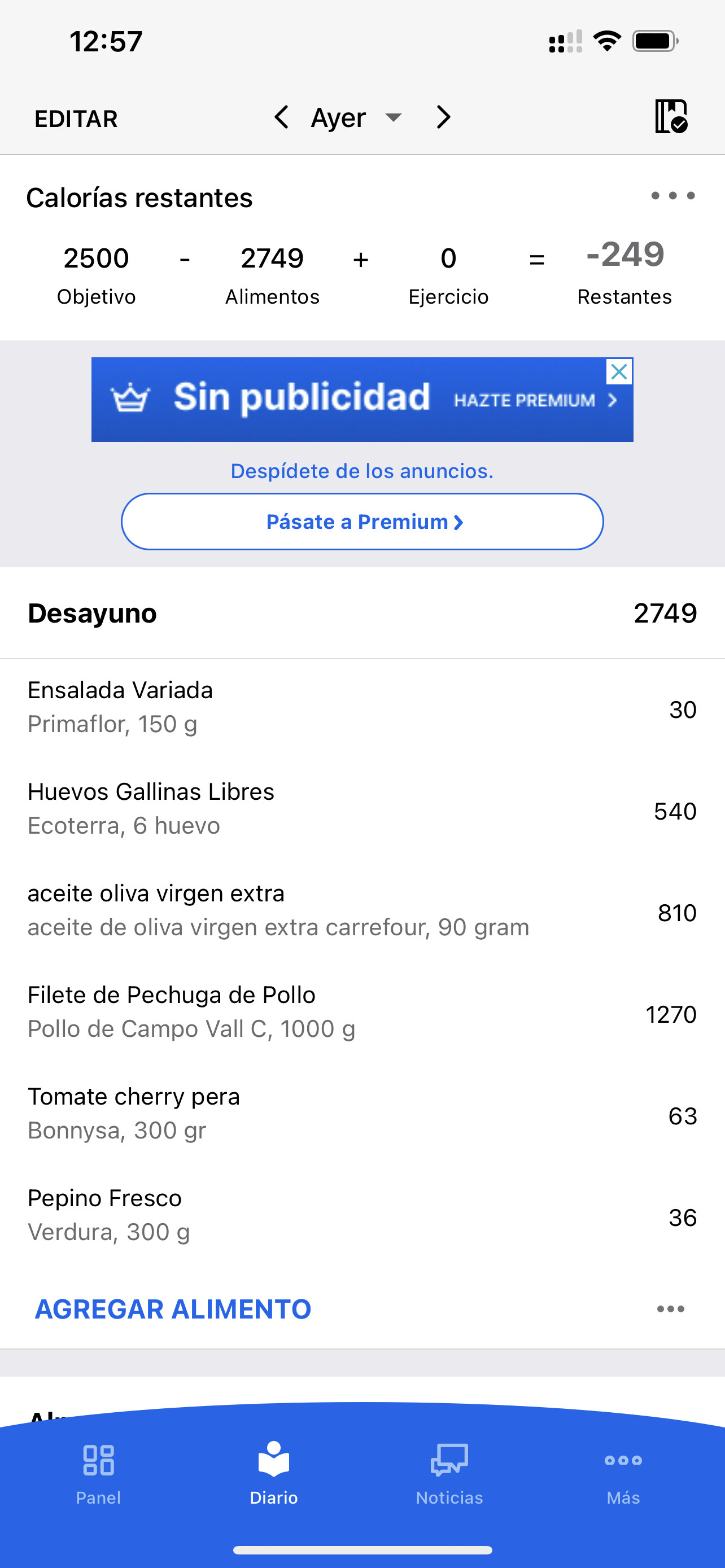Open the Calorías restantes options menu

point(672,196)
